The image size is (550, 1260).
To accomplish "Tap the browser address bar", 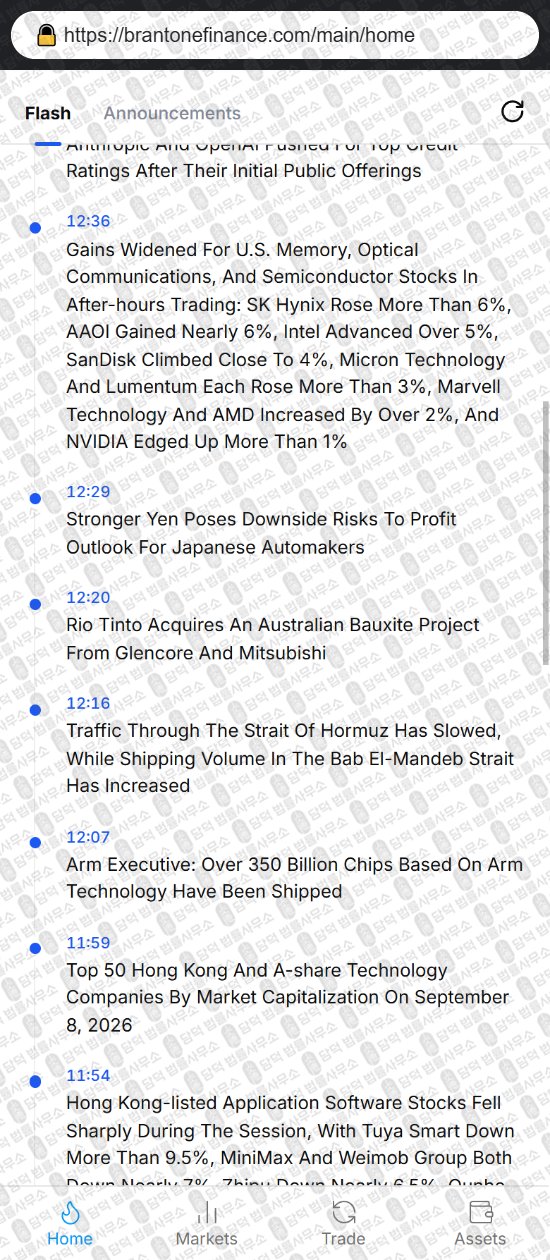I will click(275, 35).
